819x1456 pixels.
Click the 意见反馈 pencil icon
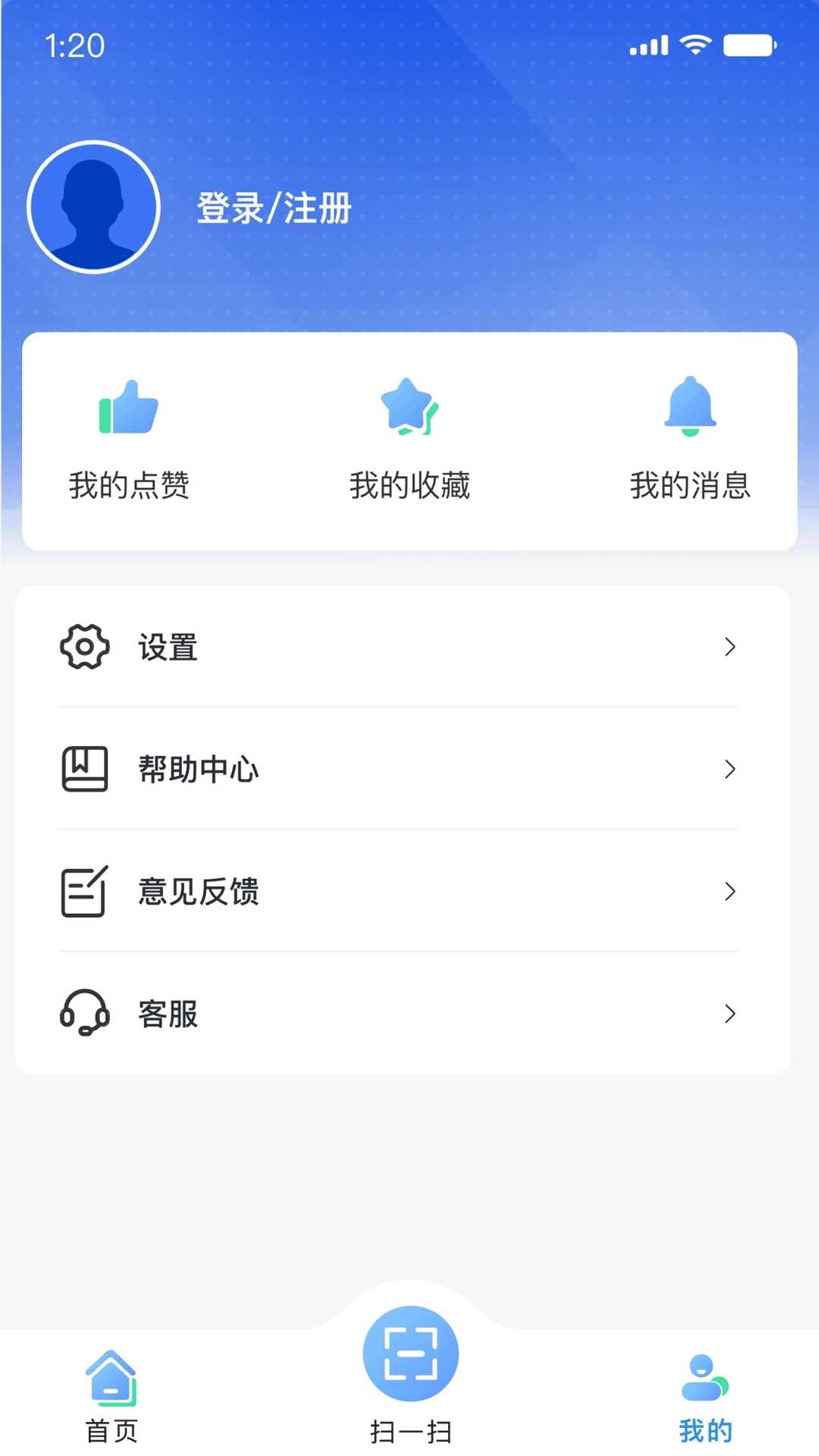tap(83, 892)
